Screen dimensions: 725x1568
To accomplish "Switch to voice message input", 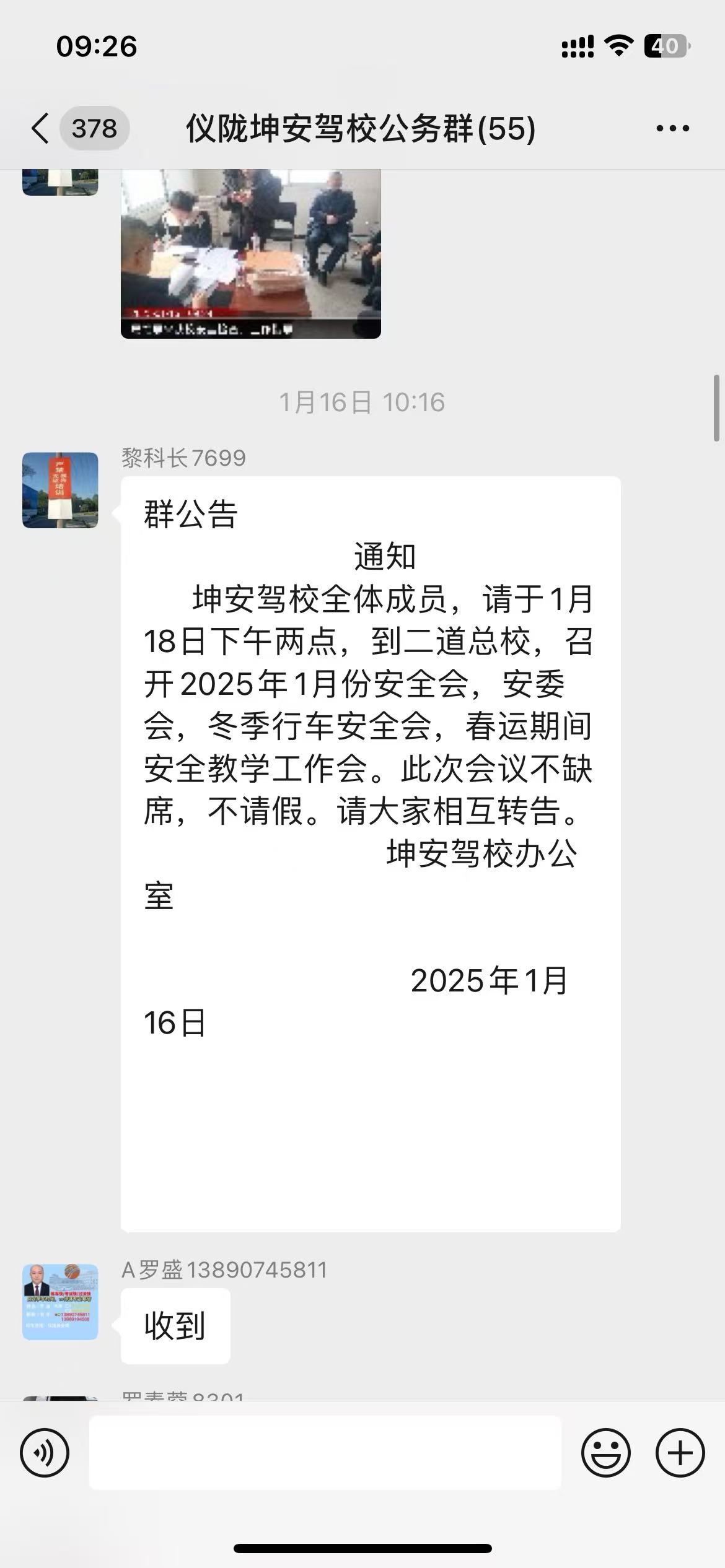I will coord(45,1453).
